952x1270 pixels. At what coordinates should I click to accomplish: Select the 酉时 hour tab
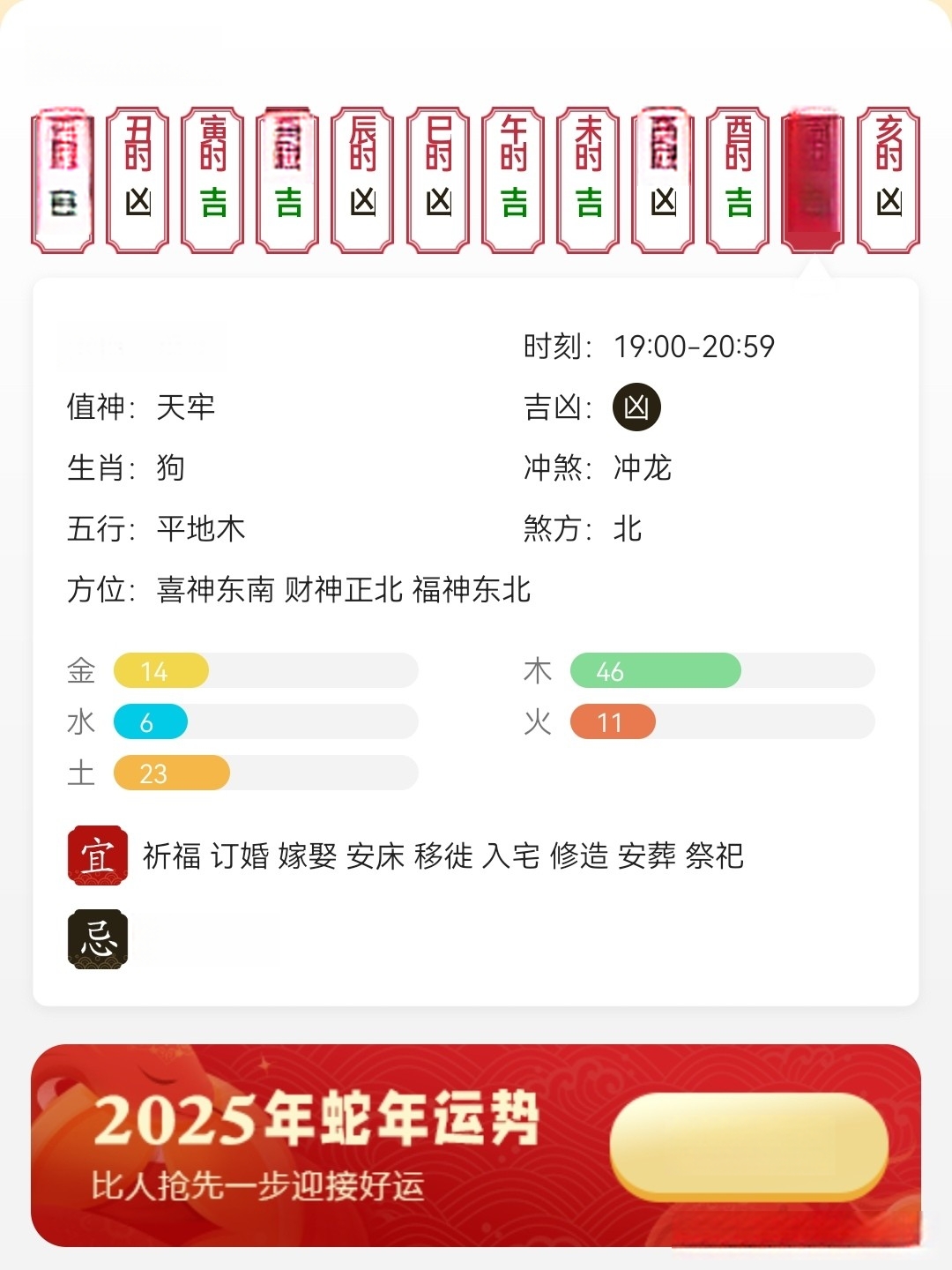tap(738, 179)
